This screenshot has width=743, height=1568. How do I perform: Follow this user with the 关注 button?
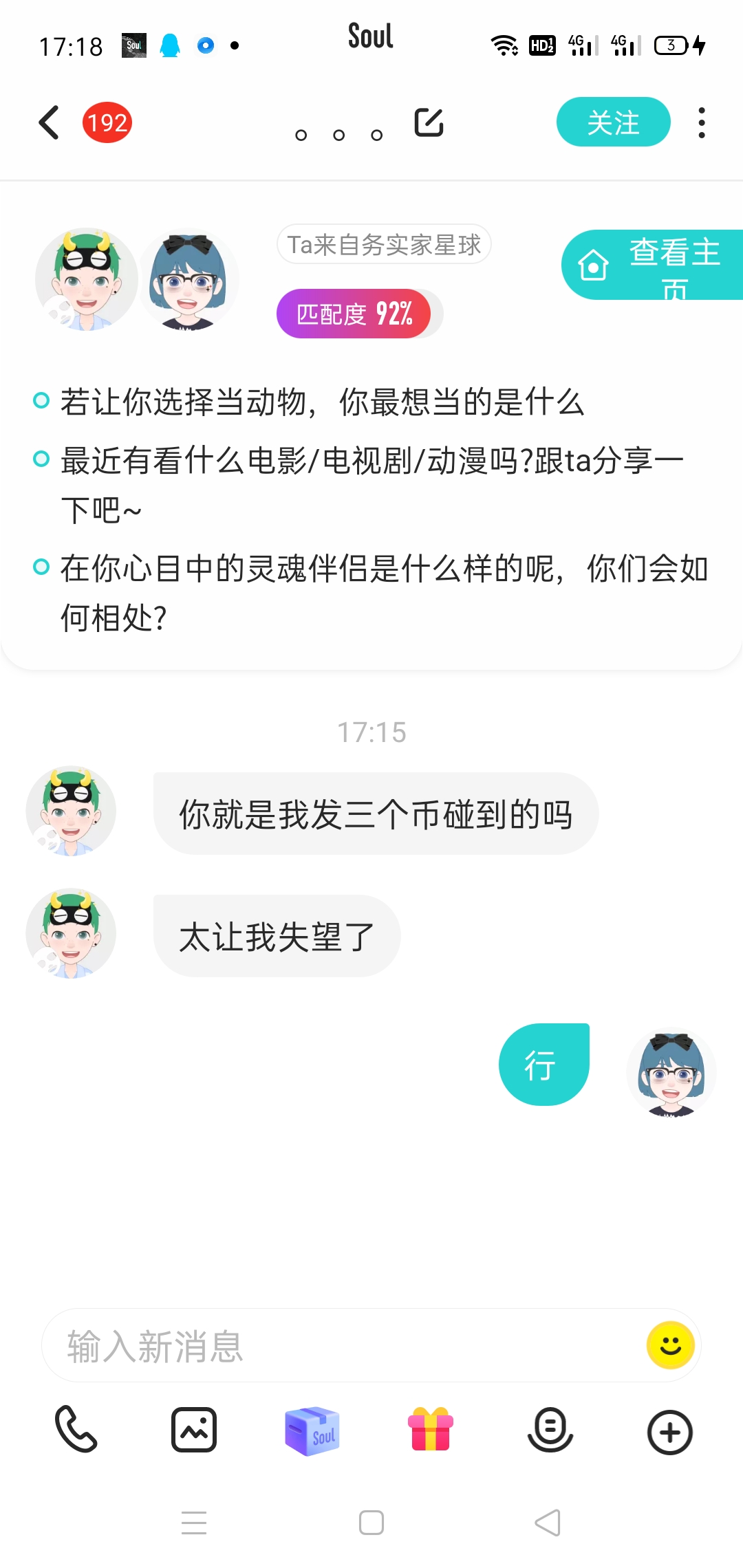coord(613,122)
